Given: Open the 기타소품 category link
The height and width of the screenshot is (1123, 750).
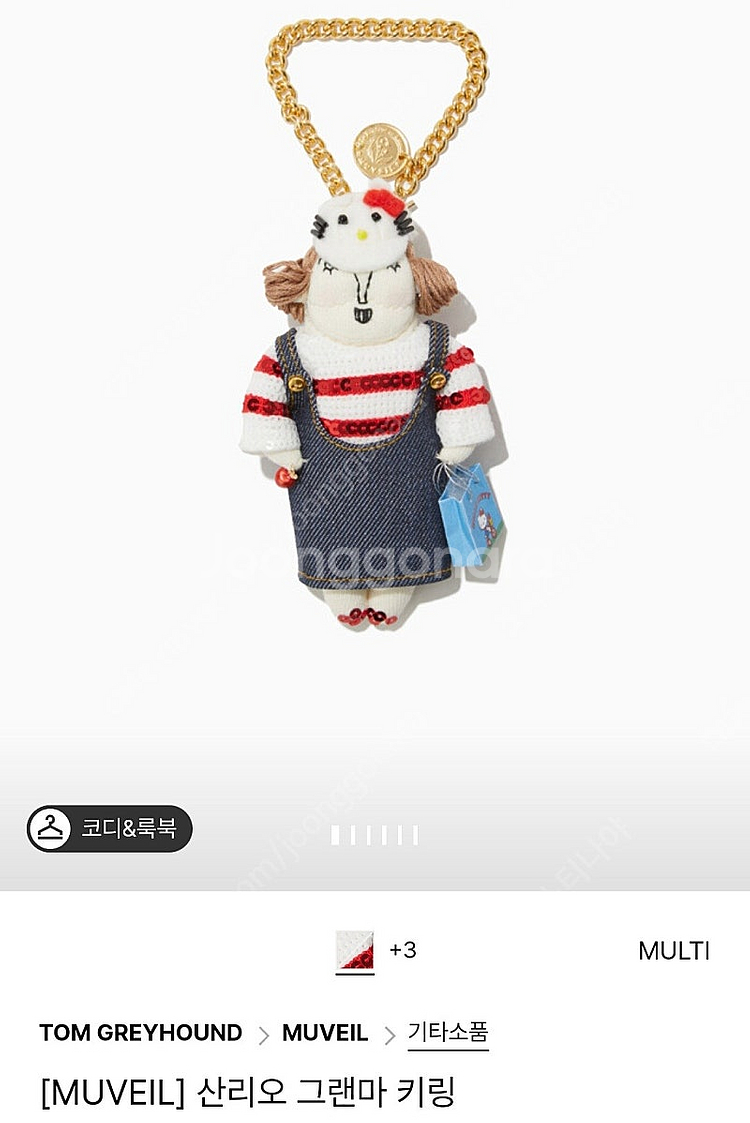Looking at the screenshot, I should pos(448,1033).
